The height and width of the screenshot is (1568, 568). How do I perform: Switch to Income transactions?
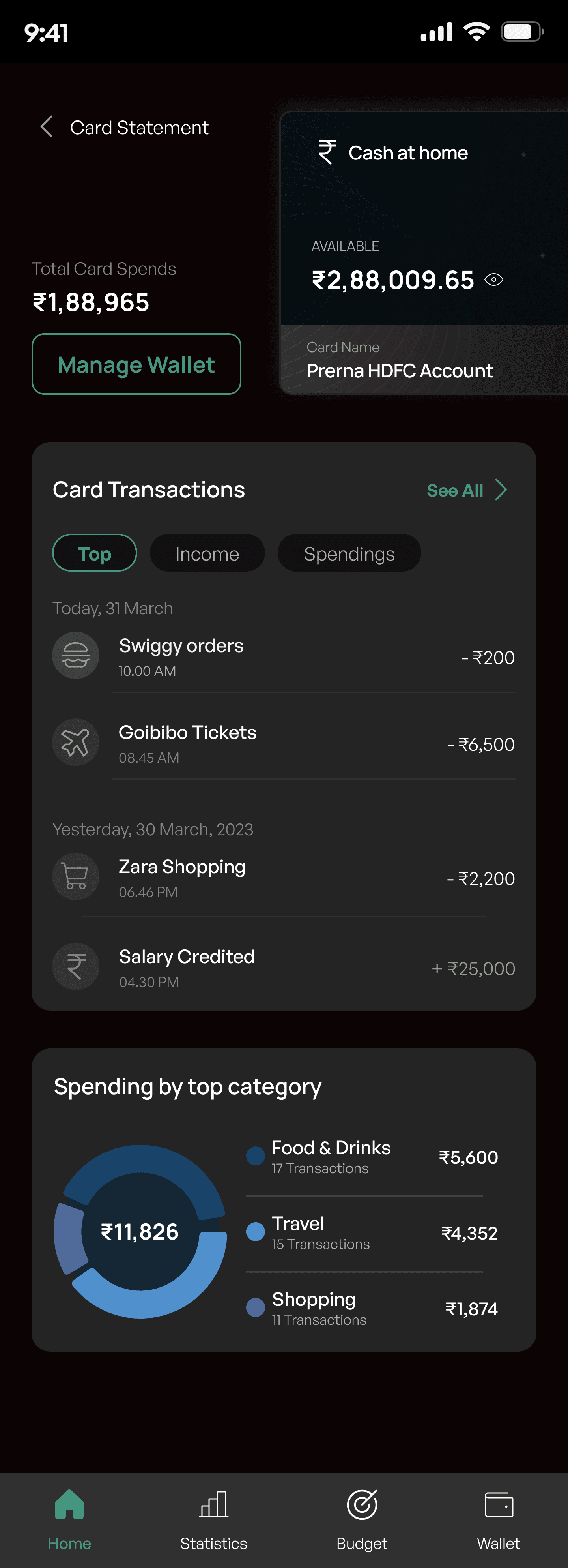(207, 553)
